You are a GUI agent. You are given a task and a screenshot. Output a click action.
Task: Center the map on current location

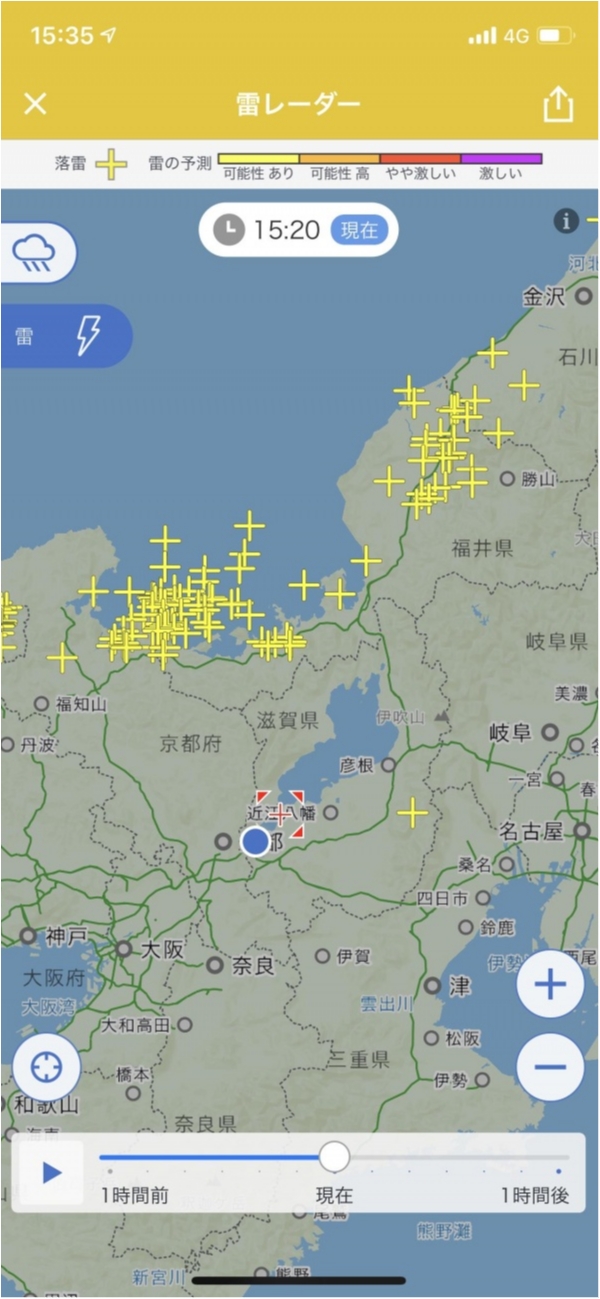(x=46, y=1067)
